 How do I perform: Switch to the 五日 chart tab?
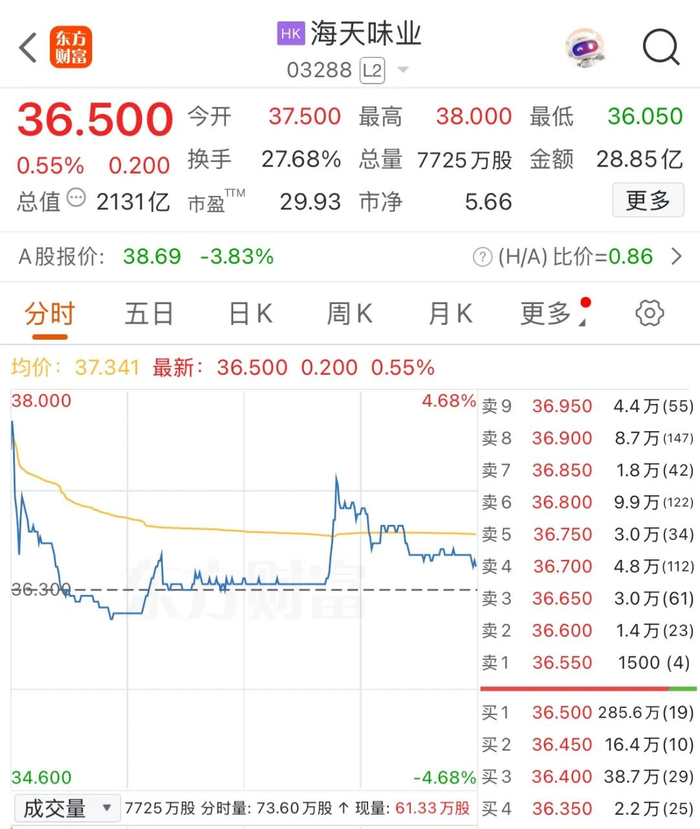[x=149, y=314]
